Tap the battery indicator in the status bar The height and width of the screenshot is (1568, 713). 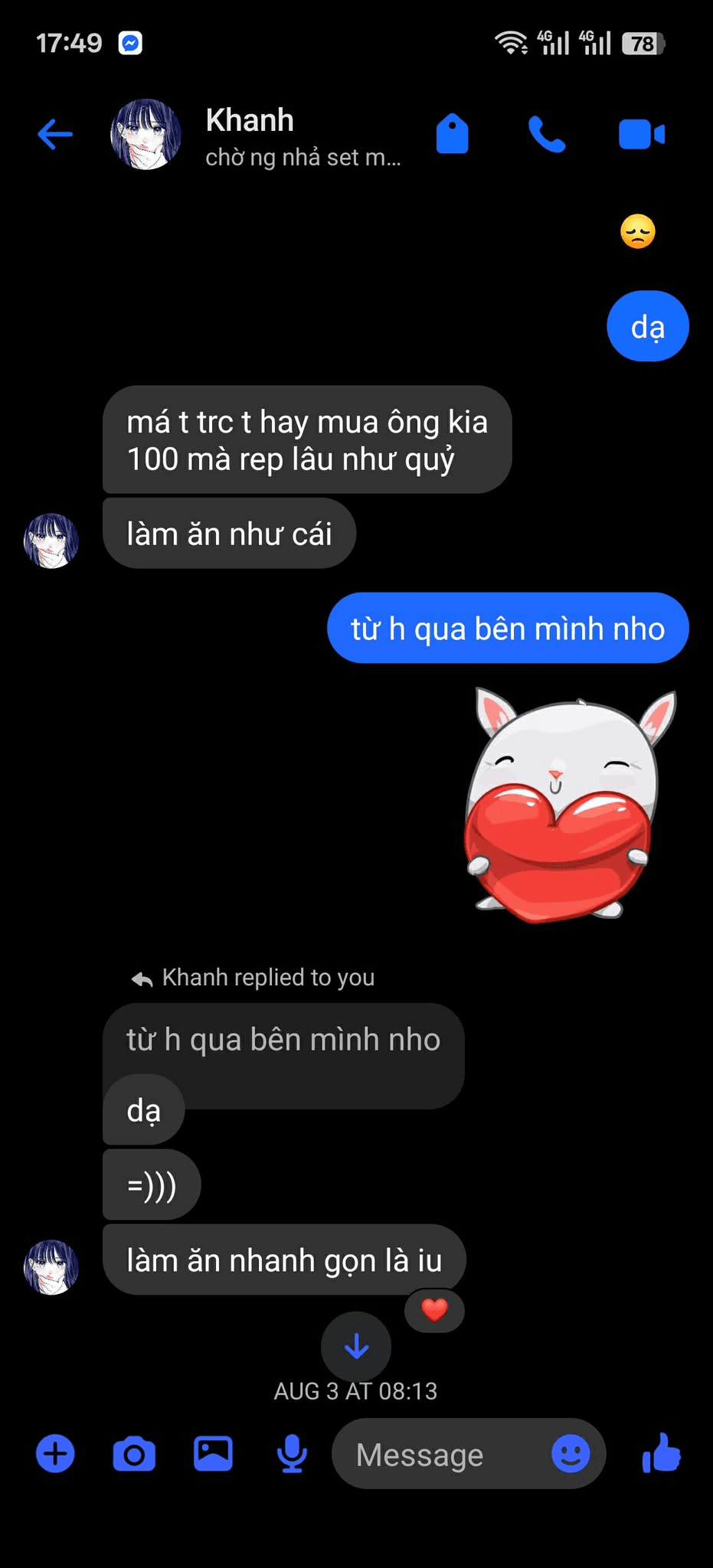click(x=641, y=44)
